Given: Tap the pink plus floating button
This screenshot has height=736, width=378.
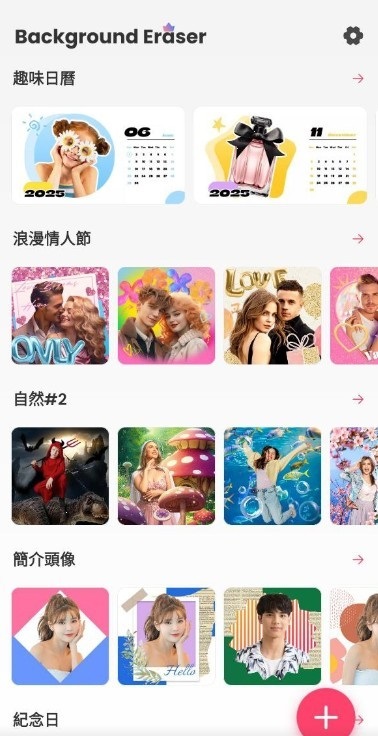Looking at the screenshot, I should point(325,716).
